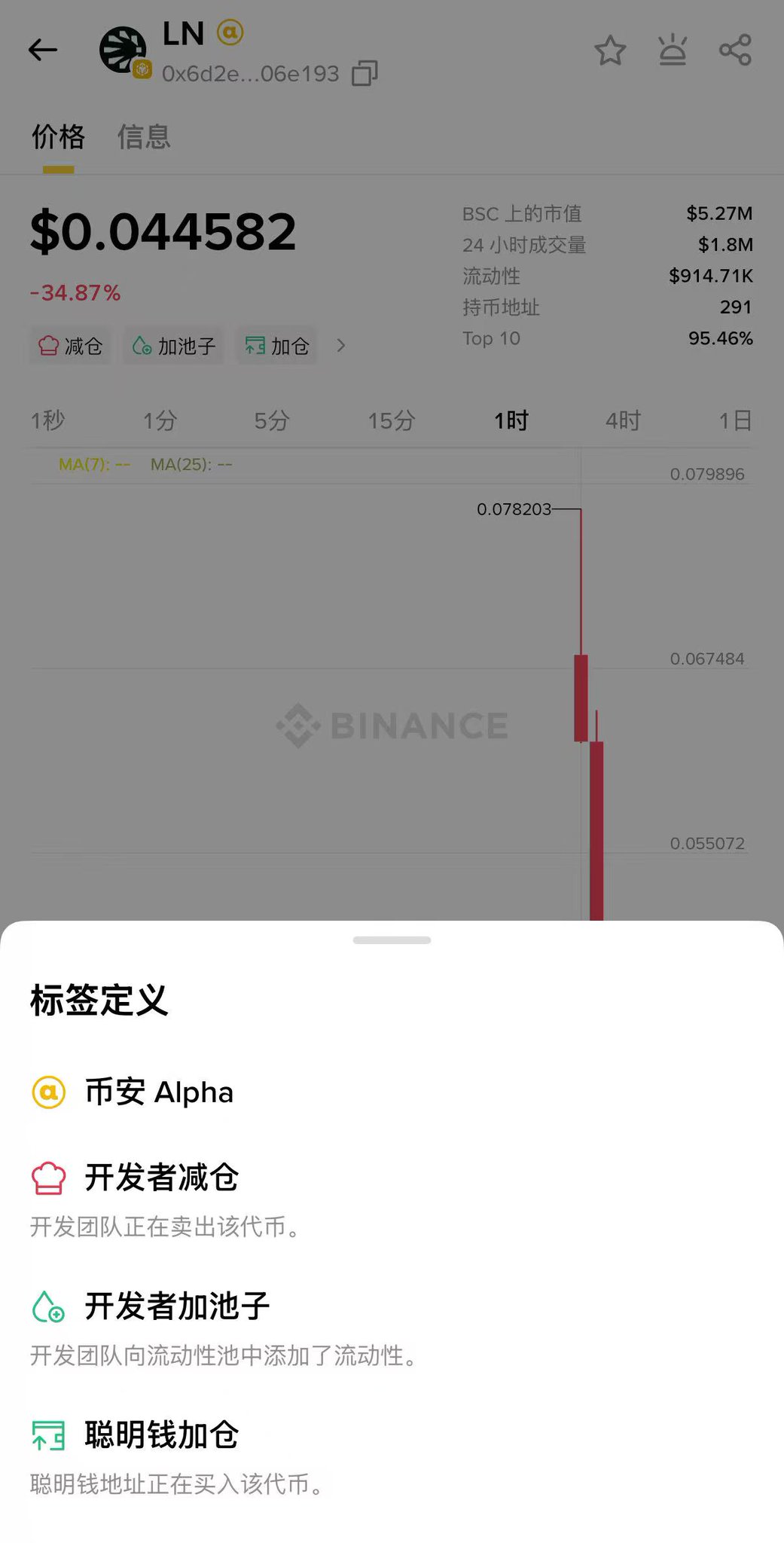
Task: Set a price alert for LN
Action: [672, 50]
